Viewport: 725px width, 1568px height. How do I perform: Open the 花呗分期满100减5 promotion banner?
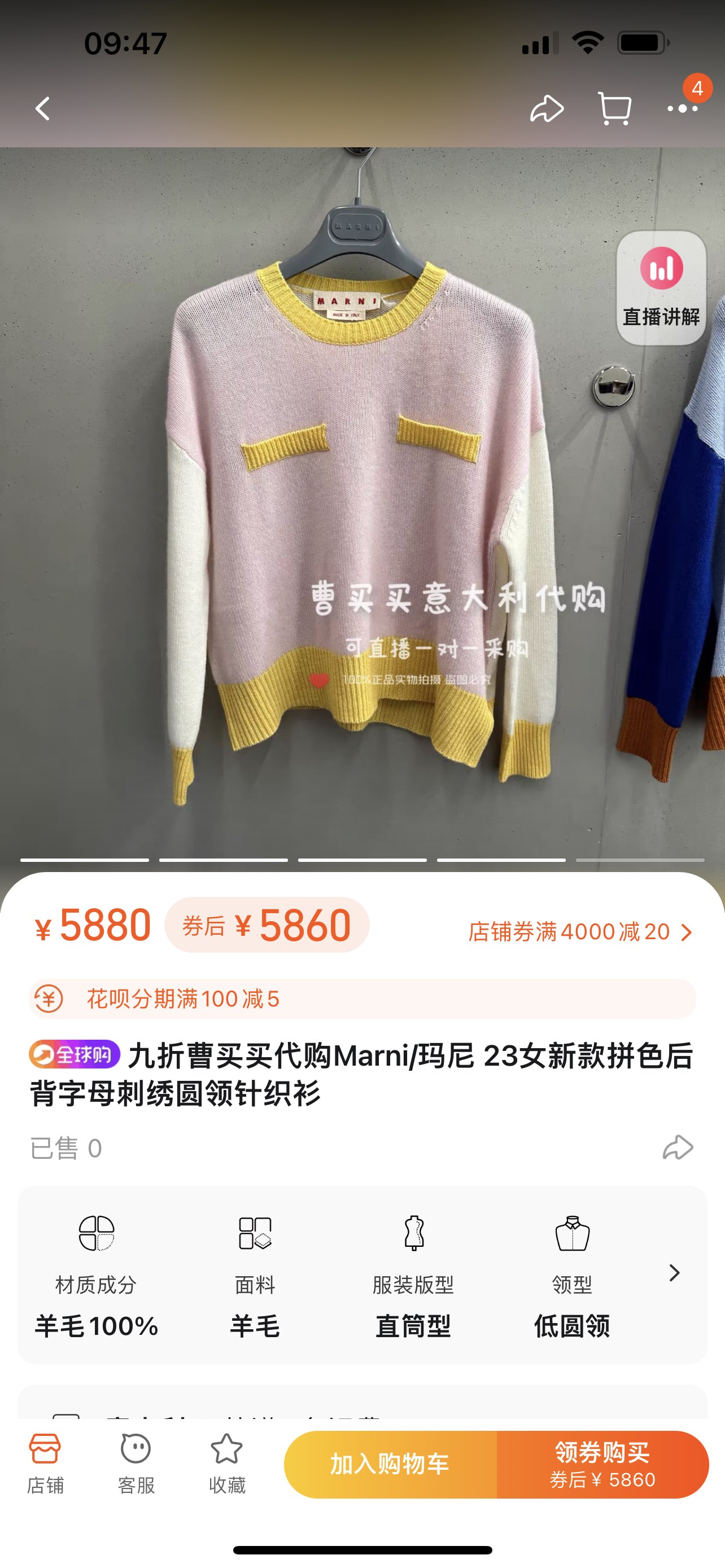361,999
